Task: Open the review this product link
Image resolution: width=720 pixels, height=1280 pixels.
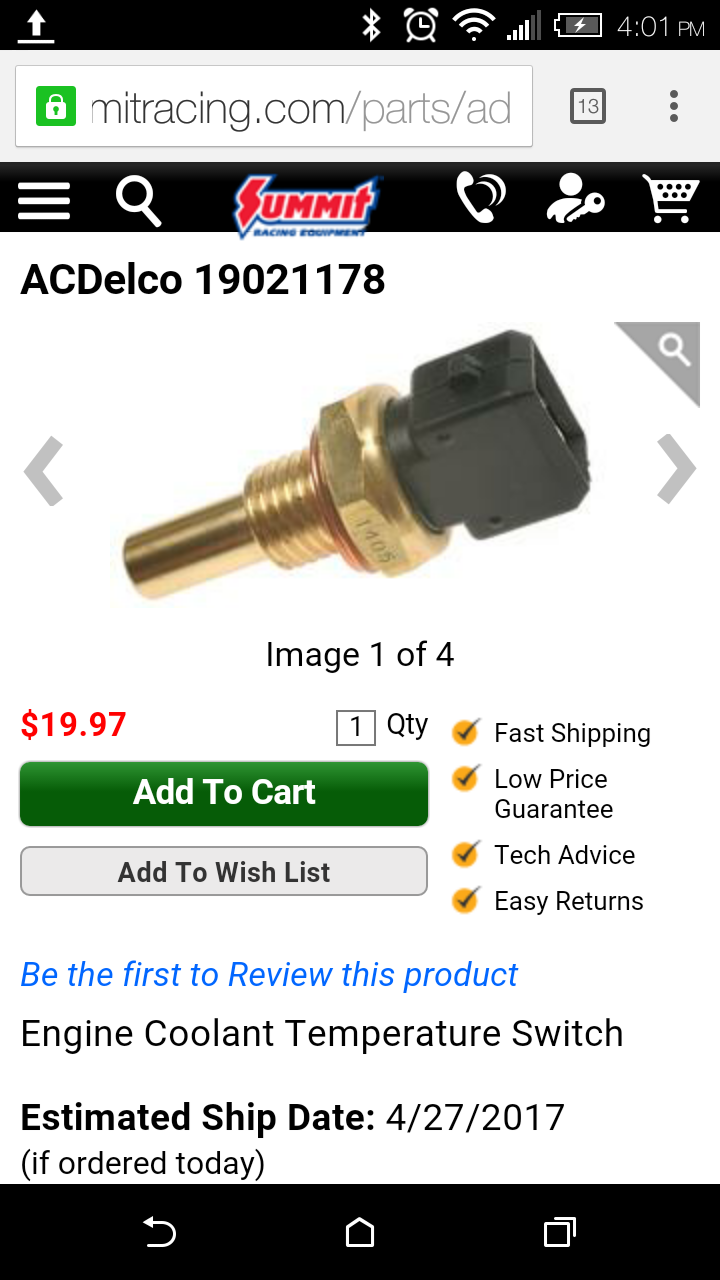Action: pos(269,974)
